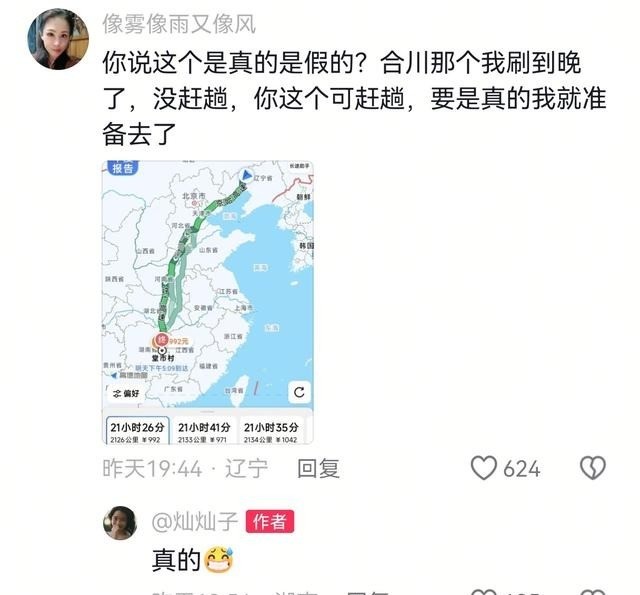Open 灿灿子's profile avatar
640x595 pixels.
pos(121,522)
